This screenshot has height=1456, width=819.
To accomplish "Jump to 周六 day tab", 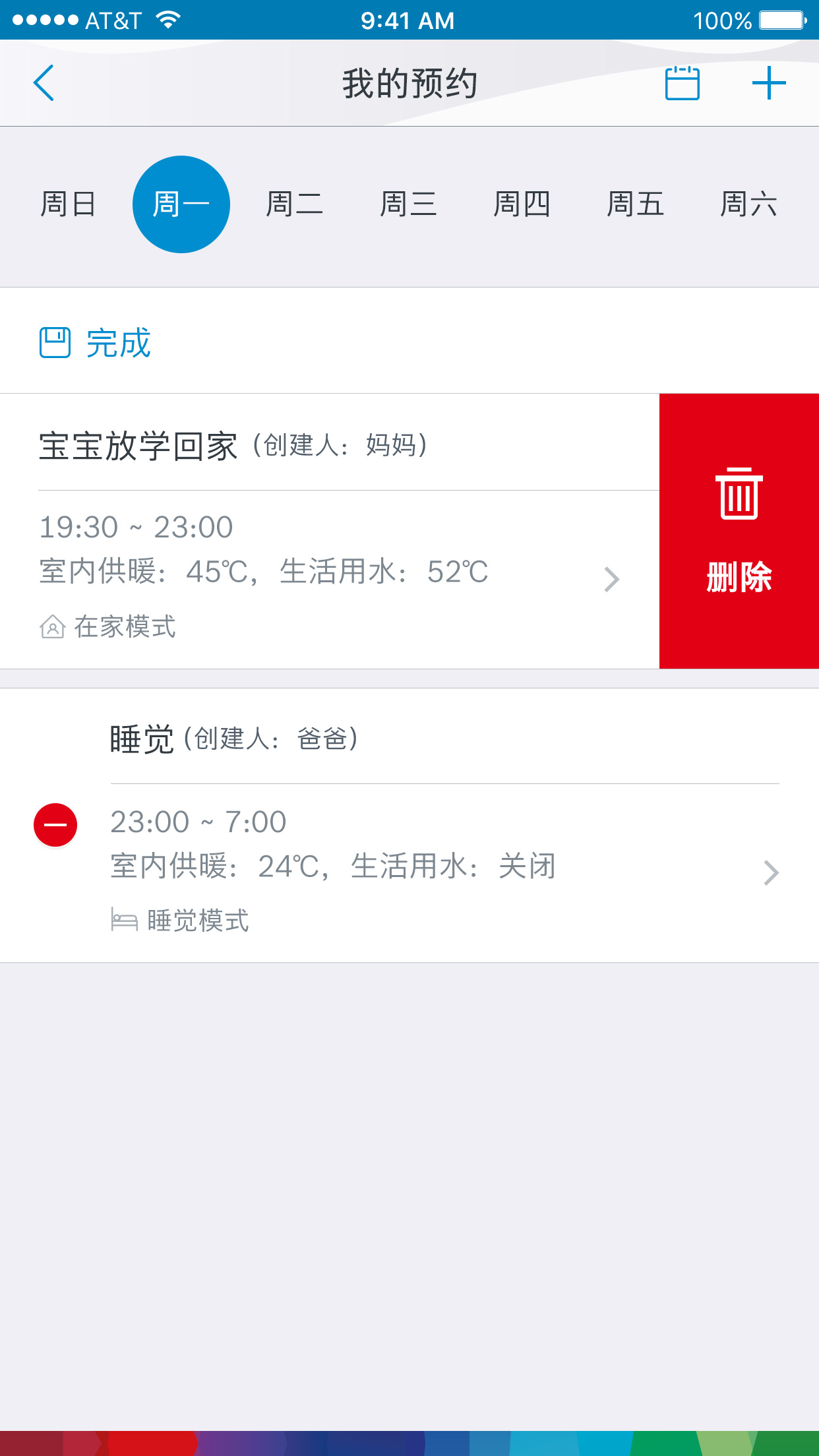I will coord(748,204).
